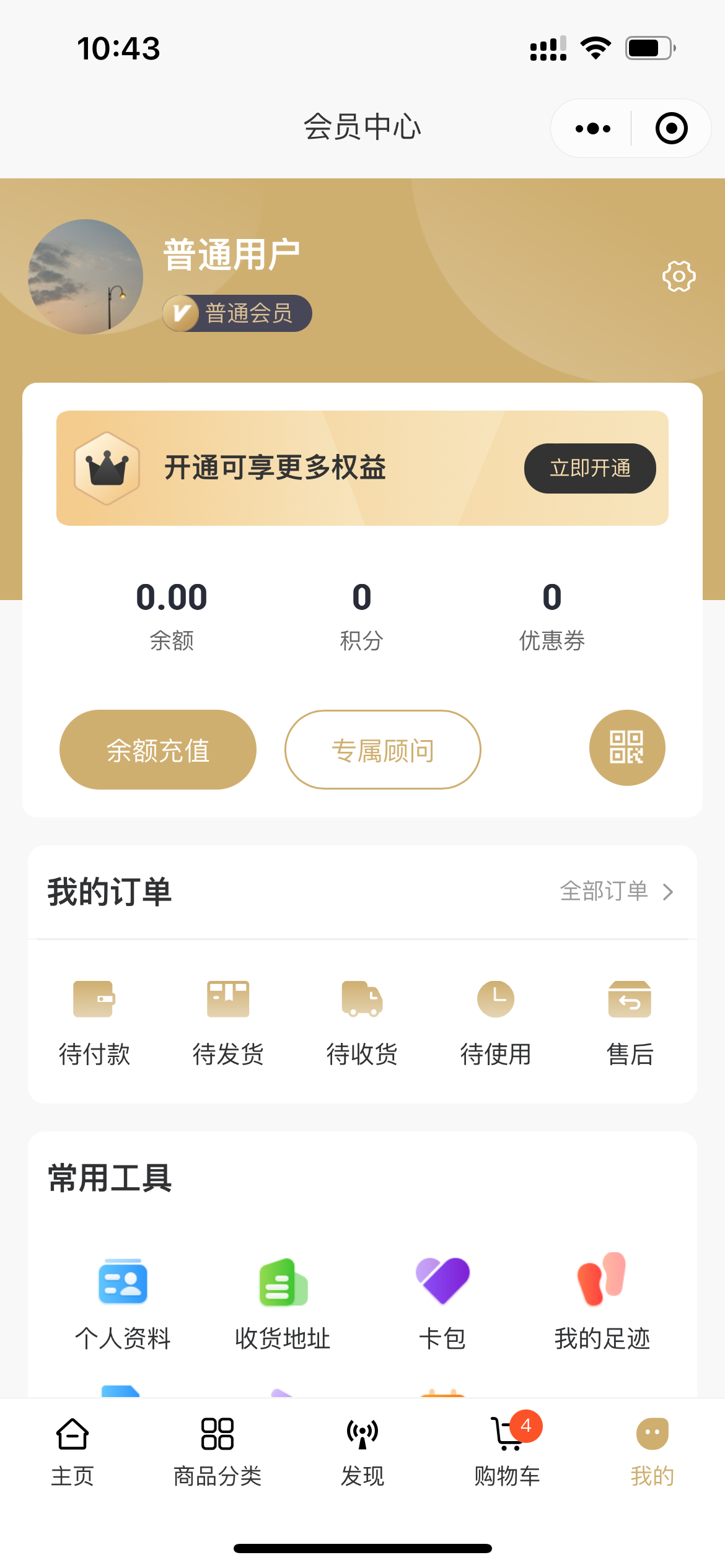The height and width of the screenshot is (1568, 725).
Task: View 待使用 orders awaiting use
Action: point(496,1021)
